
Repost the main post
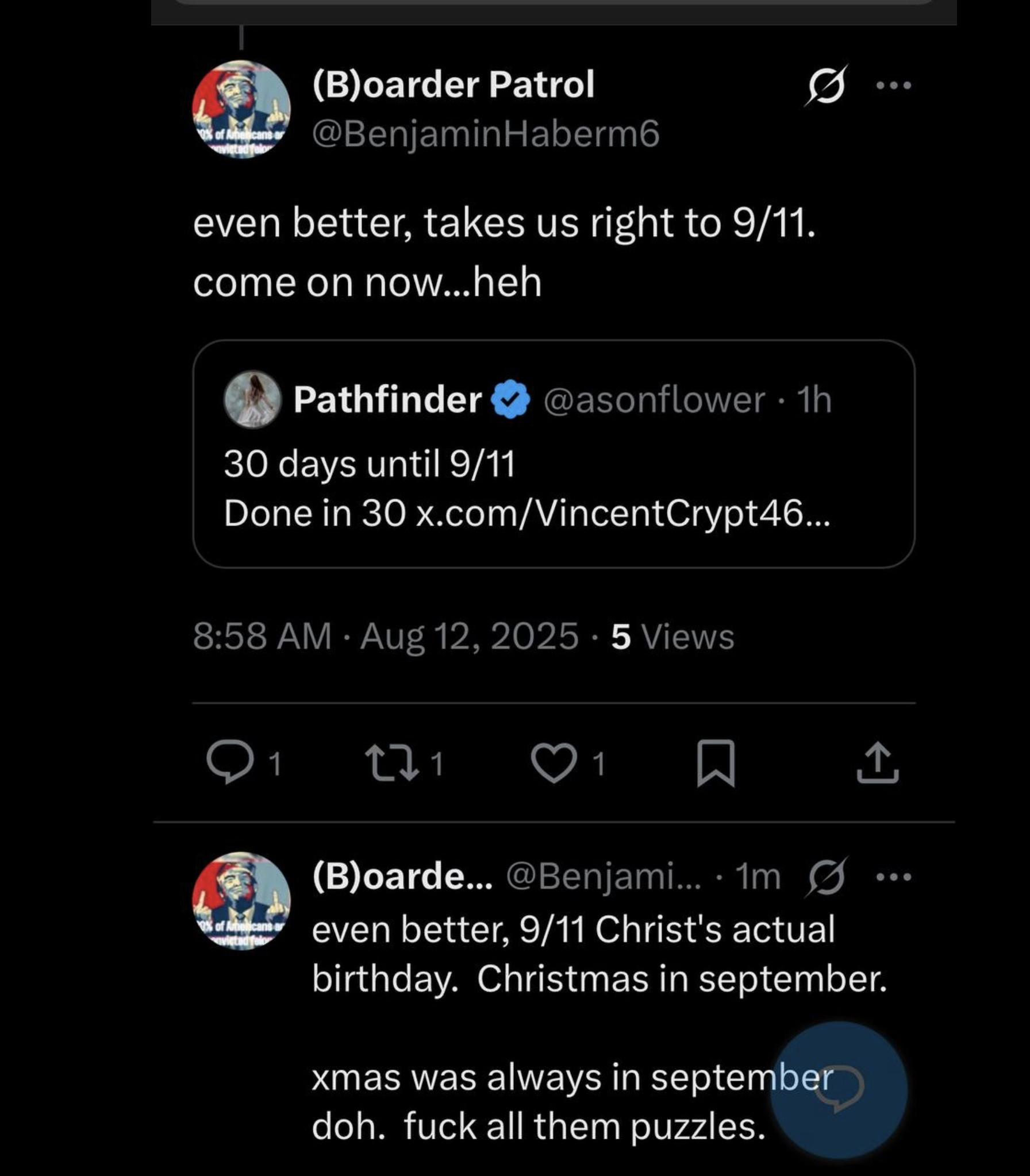[x=393, y=763]
